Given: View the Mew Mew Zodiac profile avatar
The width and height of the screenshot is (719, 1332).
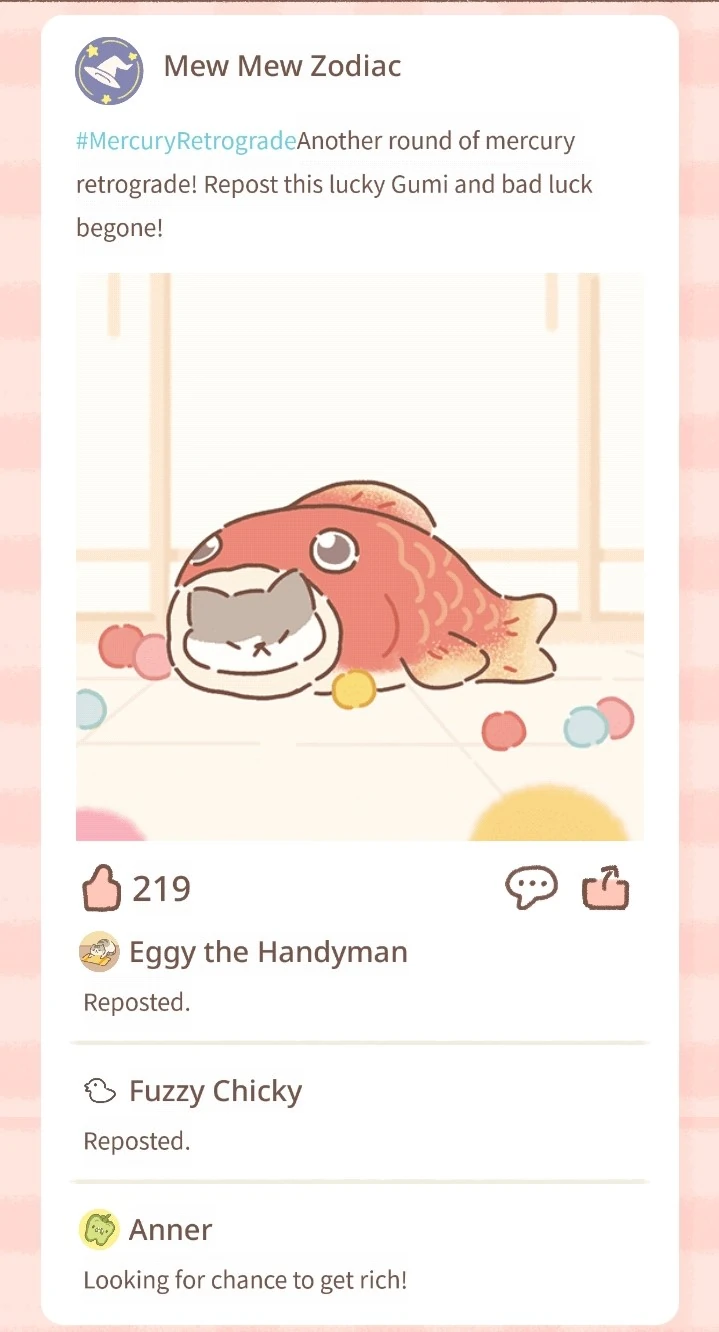Looking at the screenshot, I should pos(109,70).
